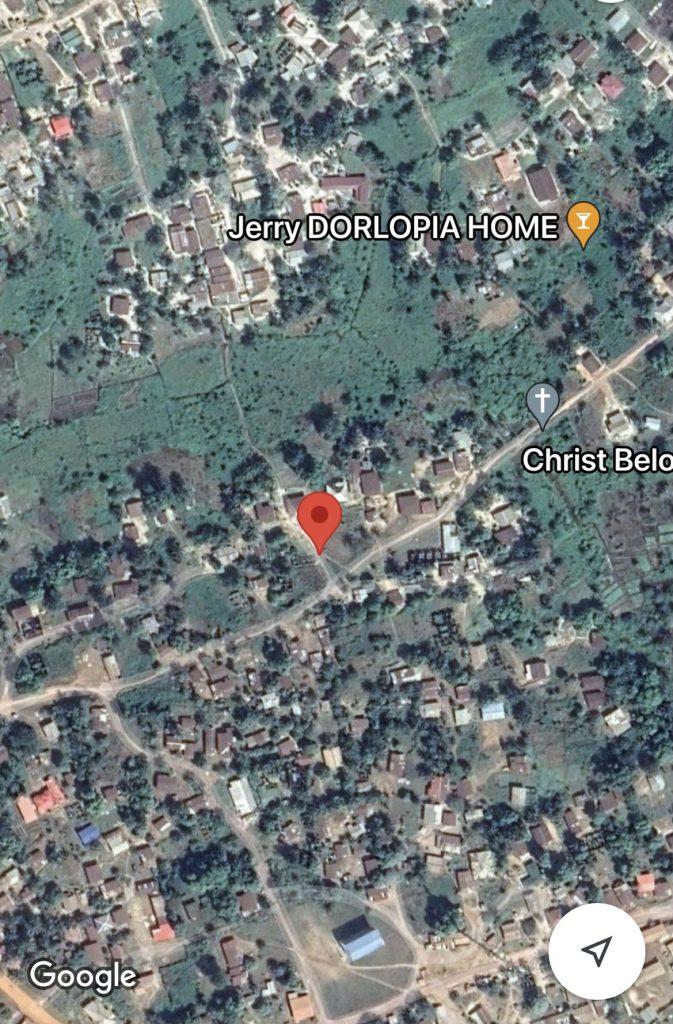Tap the red dropped pin
Image resolution: width=673 pixels, height=1024 pixels.
(319, 518)
